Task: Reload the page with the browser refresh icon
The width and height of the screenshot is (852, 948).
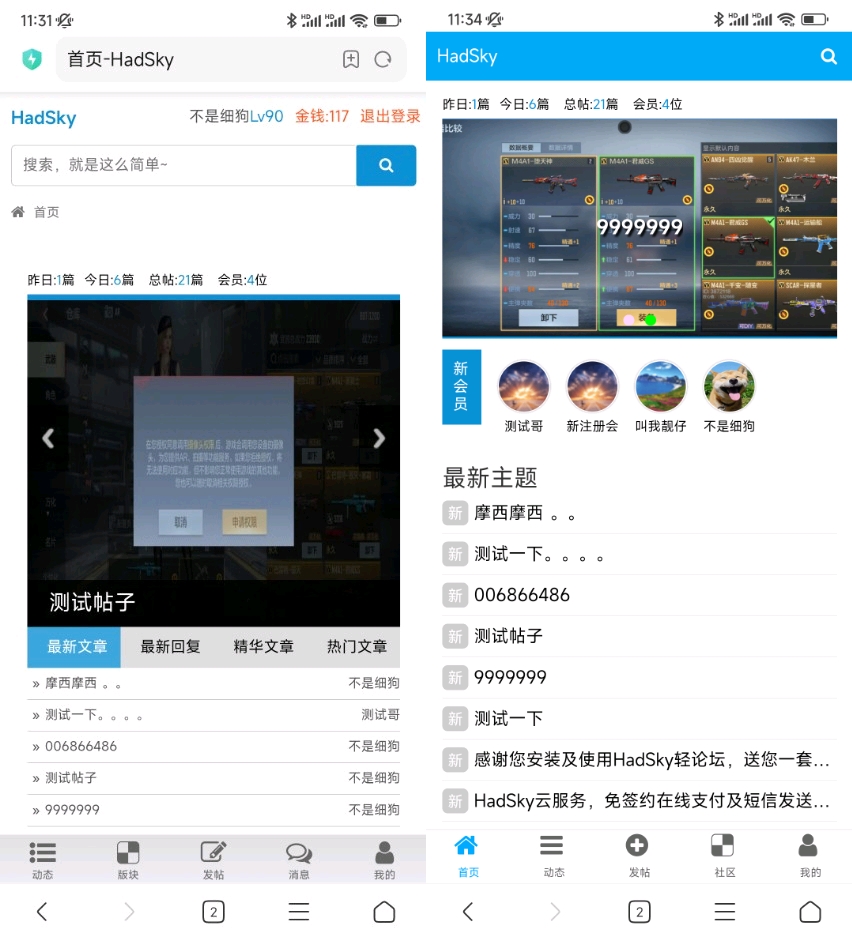Action: [x=383, y=60]
